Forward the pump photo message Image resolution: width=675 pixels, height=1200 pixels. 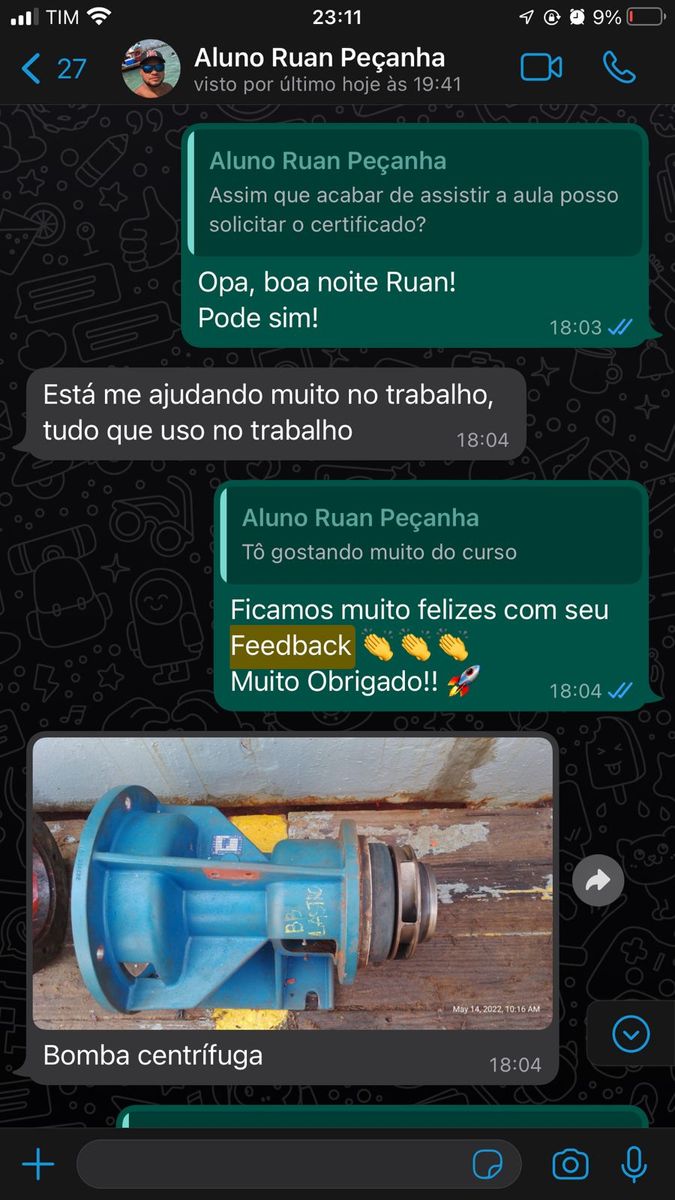[x=598, y=881]
